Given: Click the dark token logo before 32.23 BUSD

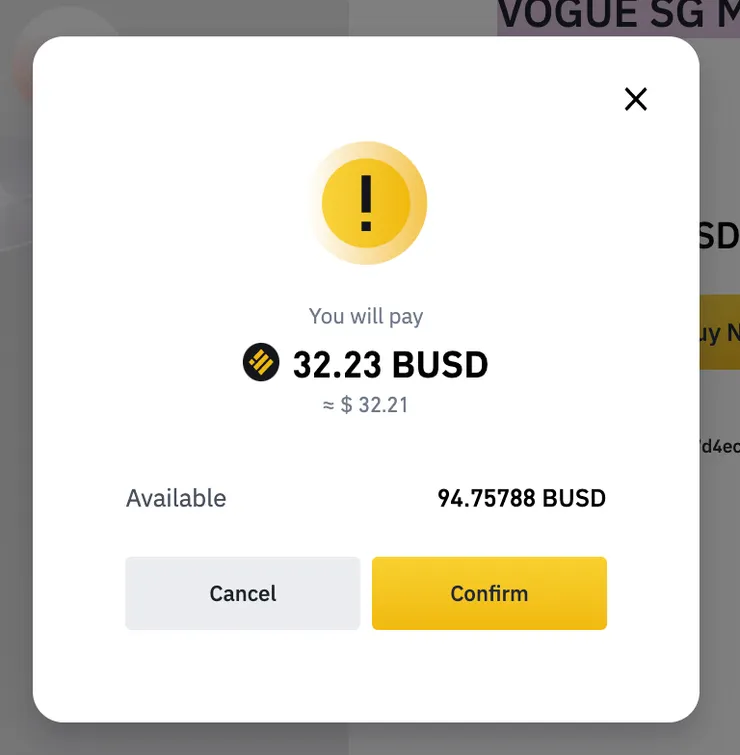Looking at the screenshot, I should coord(261,363).
